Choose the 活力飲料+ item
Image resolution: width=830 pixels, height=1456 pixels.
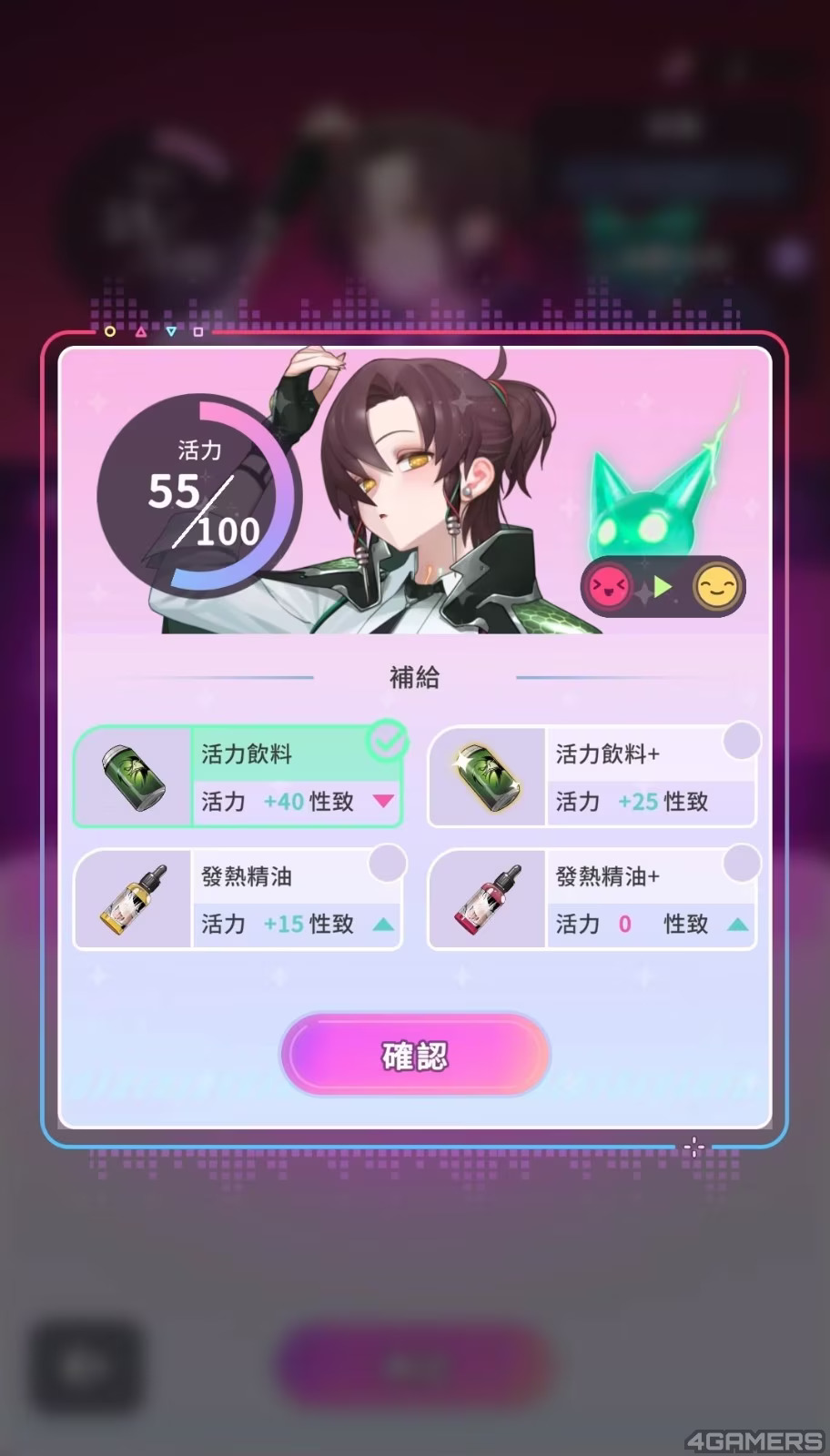pyautogui.click(x=592, y=776)
